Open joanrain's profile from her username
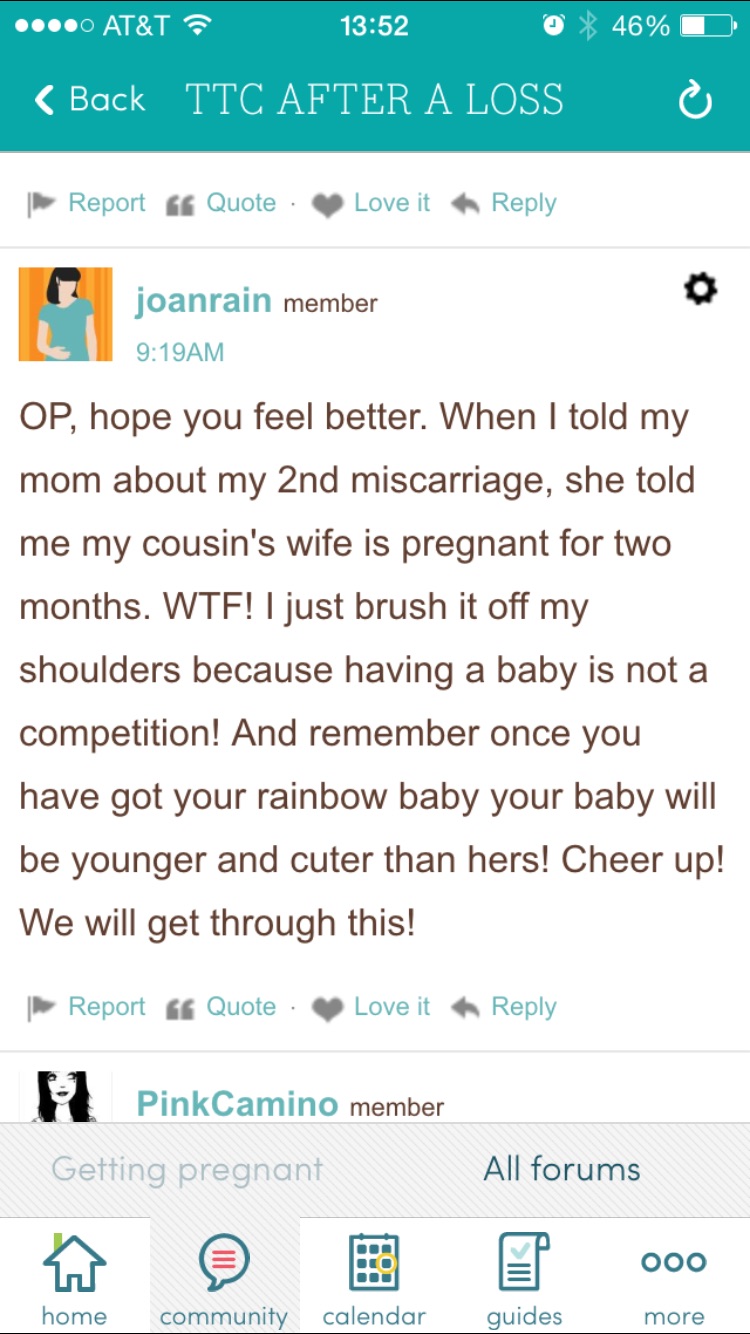 point(203,301)
